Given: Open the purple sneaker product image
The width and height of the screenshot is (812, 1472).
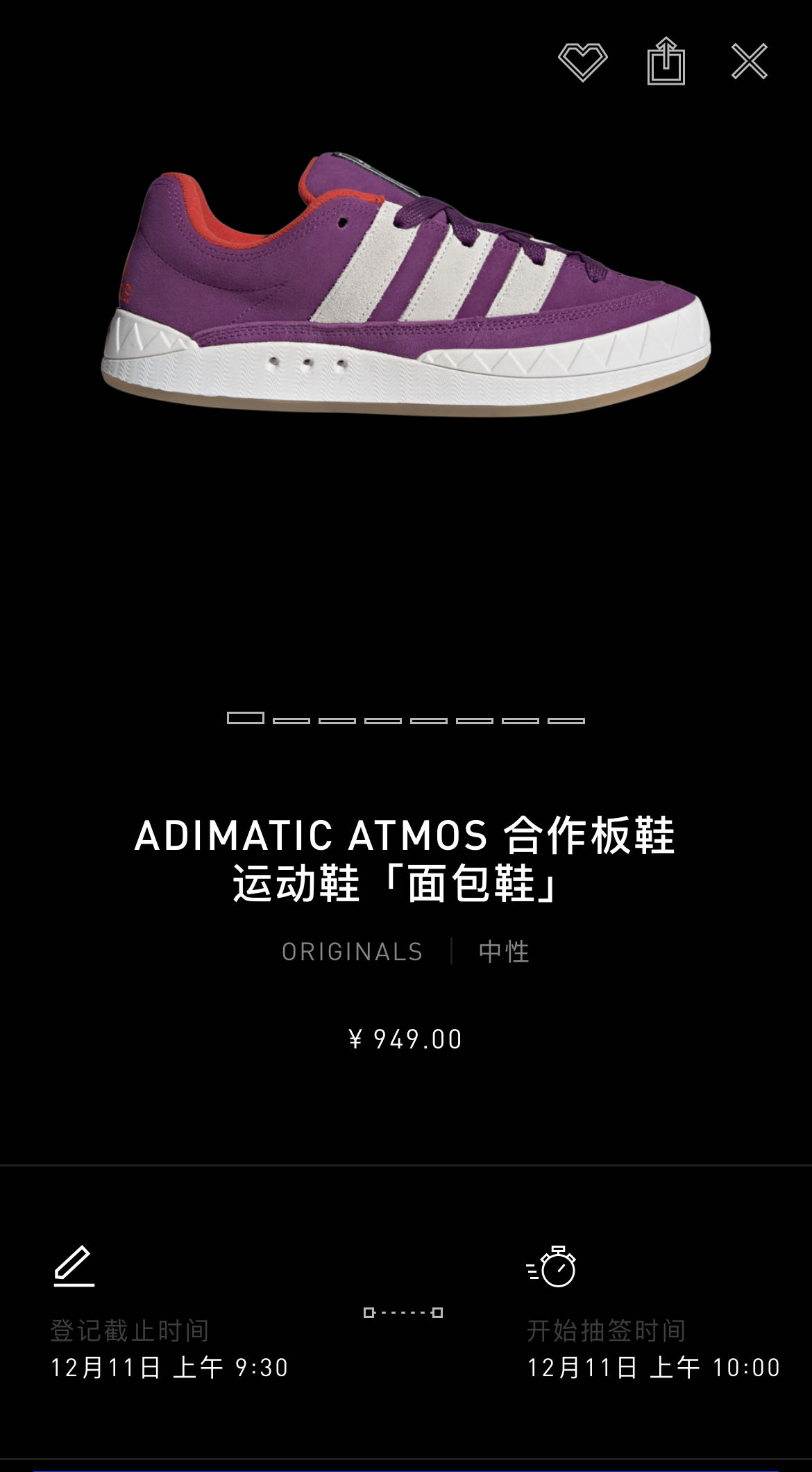Looking at the screenshot, I should click(x=406, y=285).
